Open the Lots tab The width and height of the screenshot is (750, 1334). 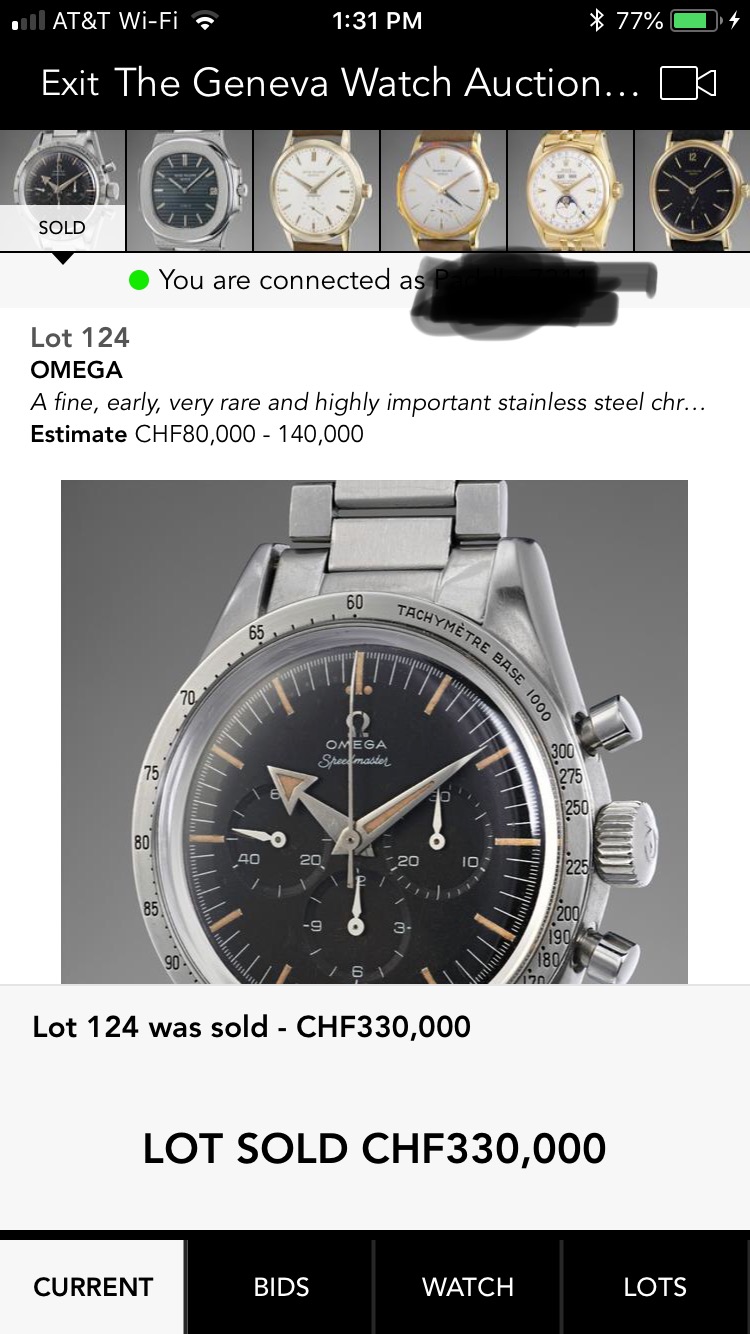click(655, 1287)
